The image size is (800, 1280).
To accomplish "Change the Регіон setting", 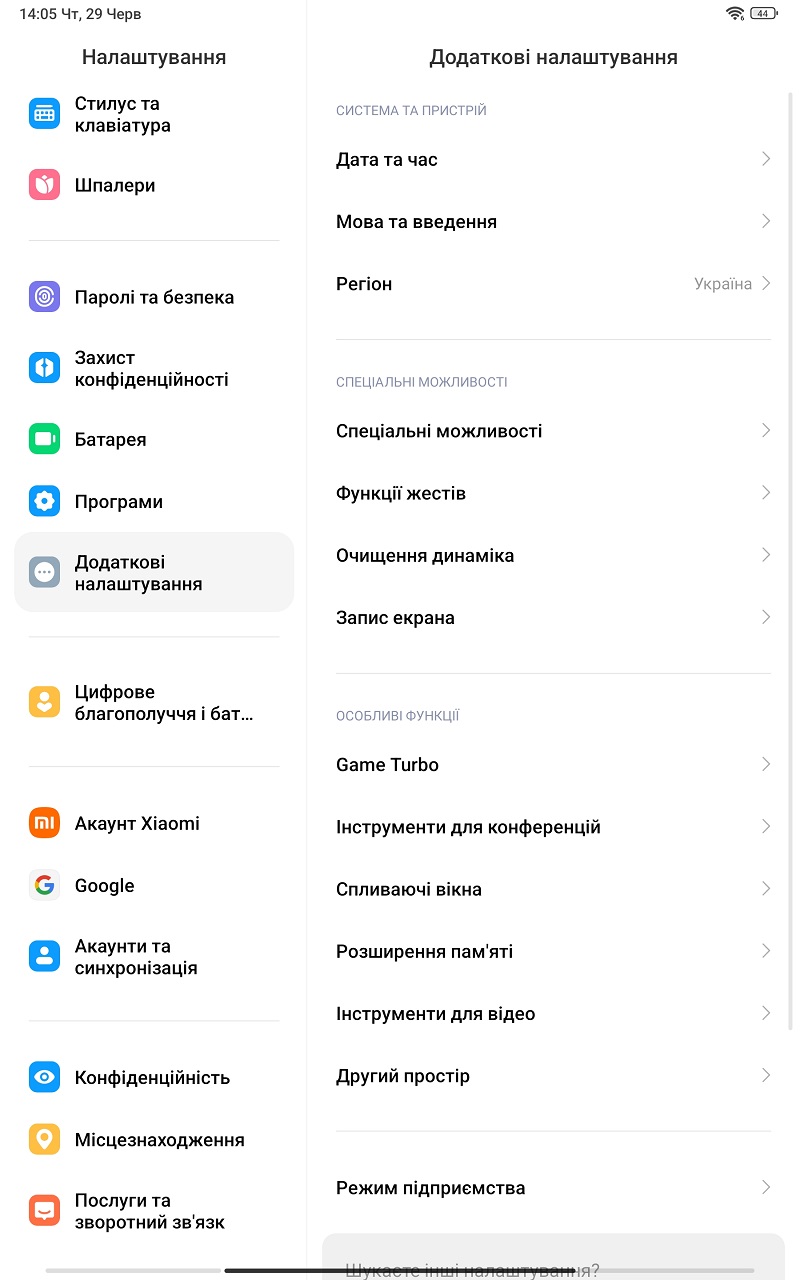I will 553,284.
